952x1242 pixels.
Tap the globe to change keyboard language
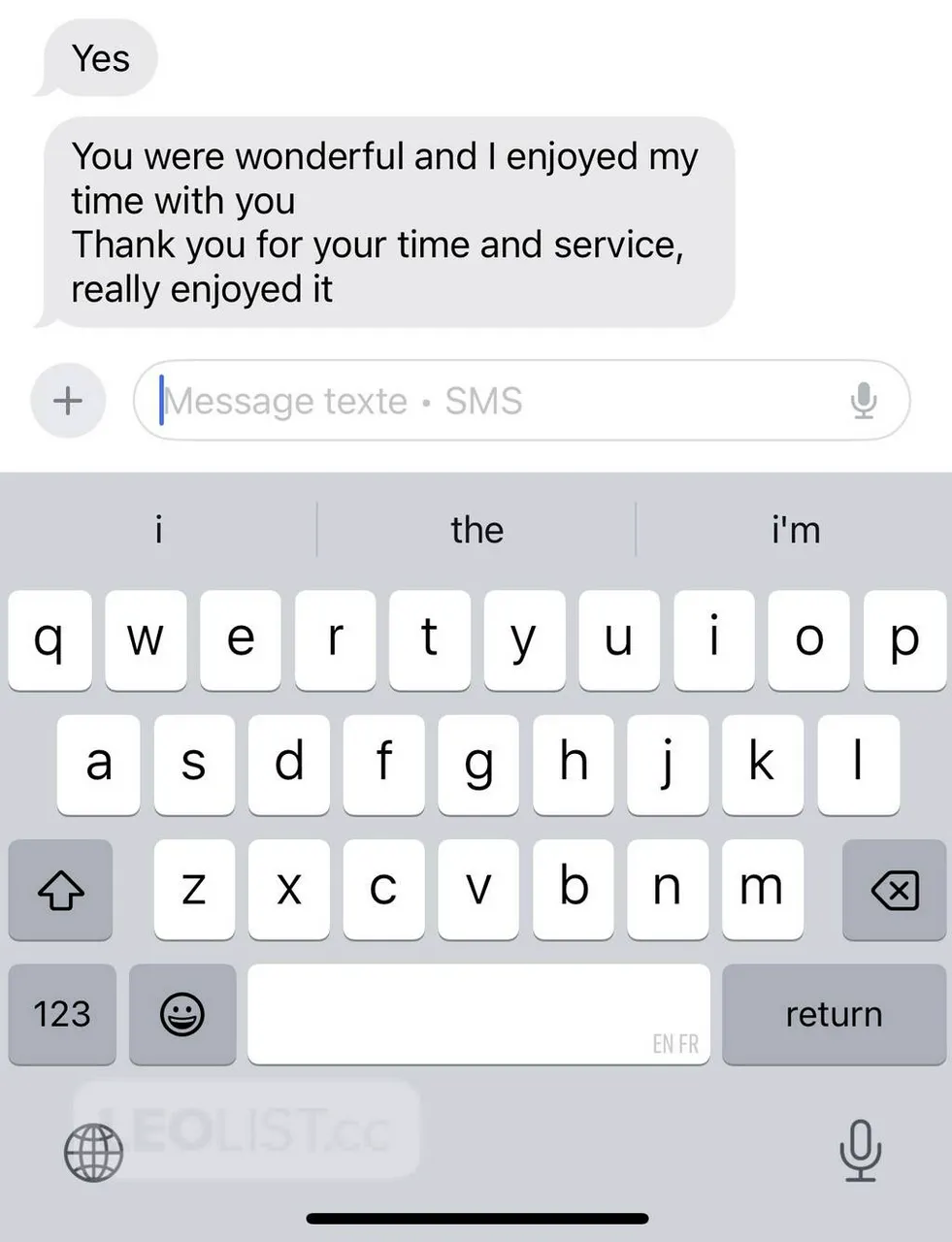pyautogui.click(x=93, y=1152)
